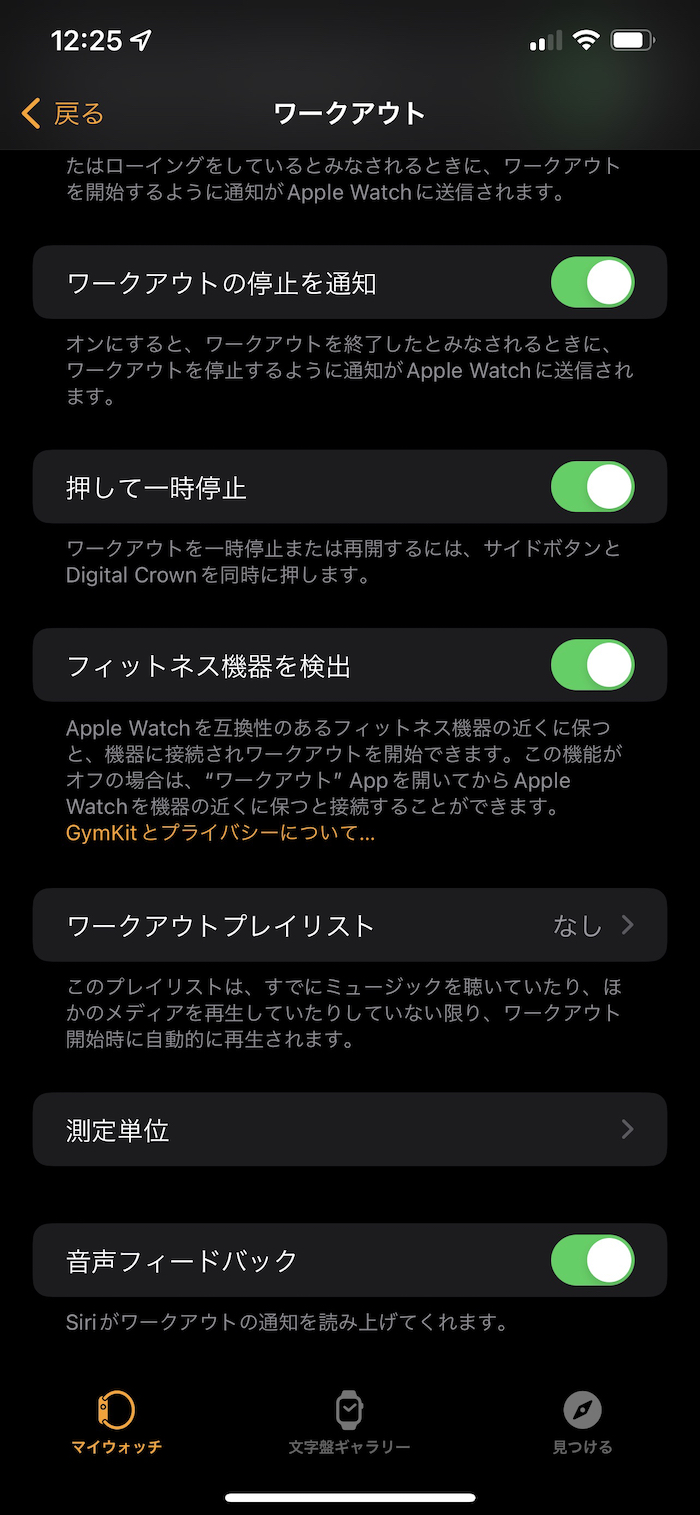
Task: Open the 測定単位 row
Action: 350,1130
